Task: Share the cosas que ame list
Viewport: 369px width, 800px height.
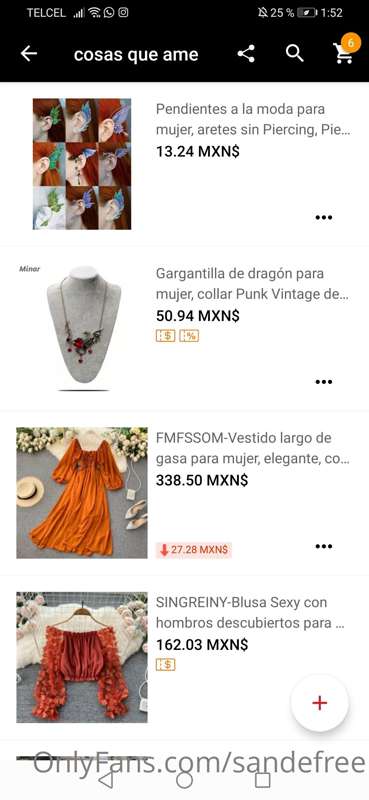Action: point(246,54)
